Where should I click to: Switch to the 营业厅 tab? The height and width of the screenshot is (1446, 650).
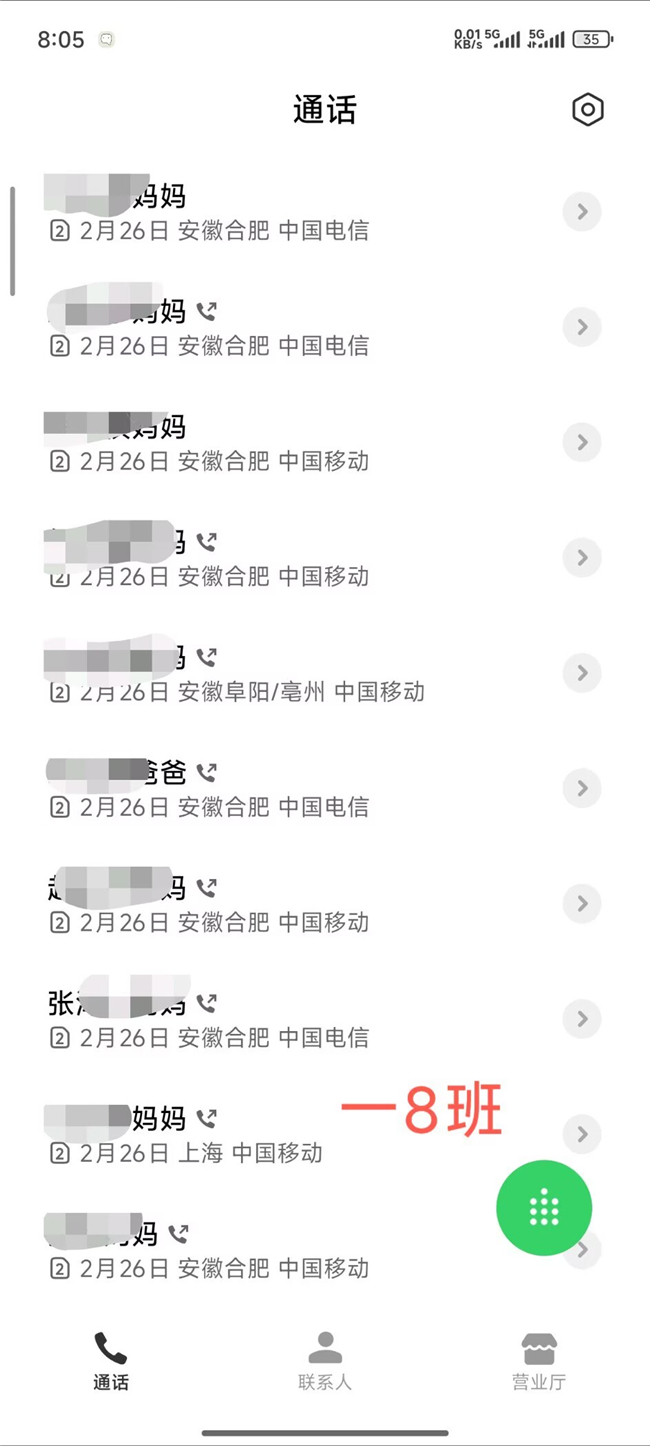(539, 1362)
